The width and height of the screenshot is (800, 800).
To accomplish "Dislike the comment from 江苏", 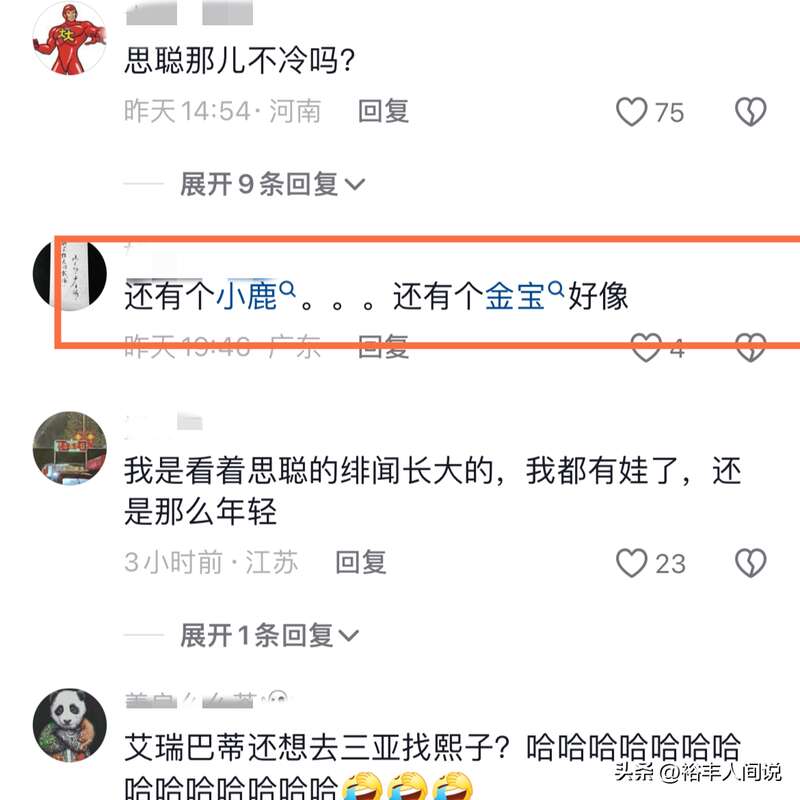I will coord(751,563).
